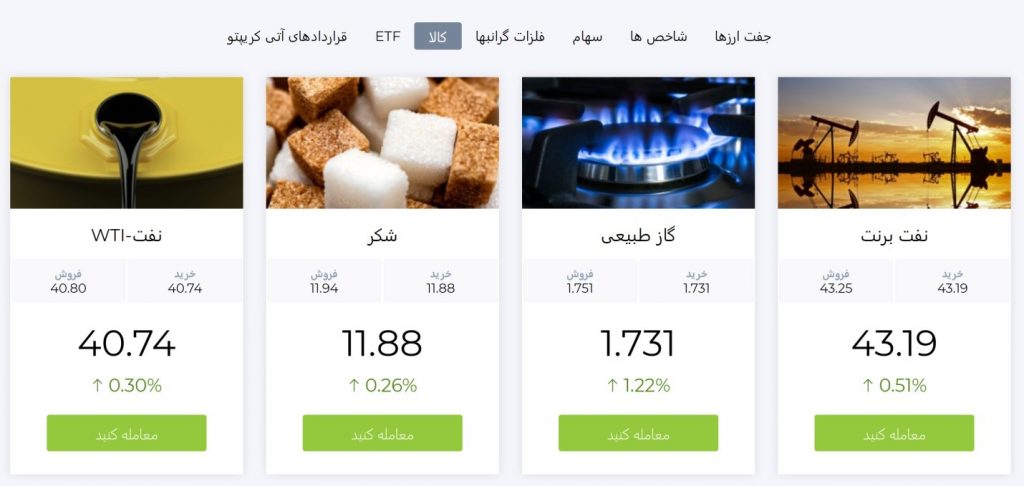This screenshot has width=1024, height=486.
Task: Tap معامله کنید under گاز طبیعی
Action: [638, 433]
